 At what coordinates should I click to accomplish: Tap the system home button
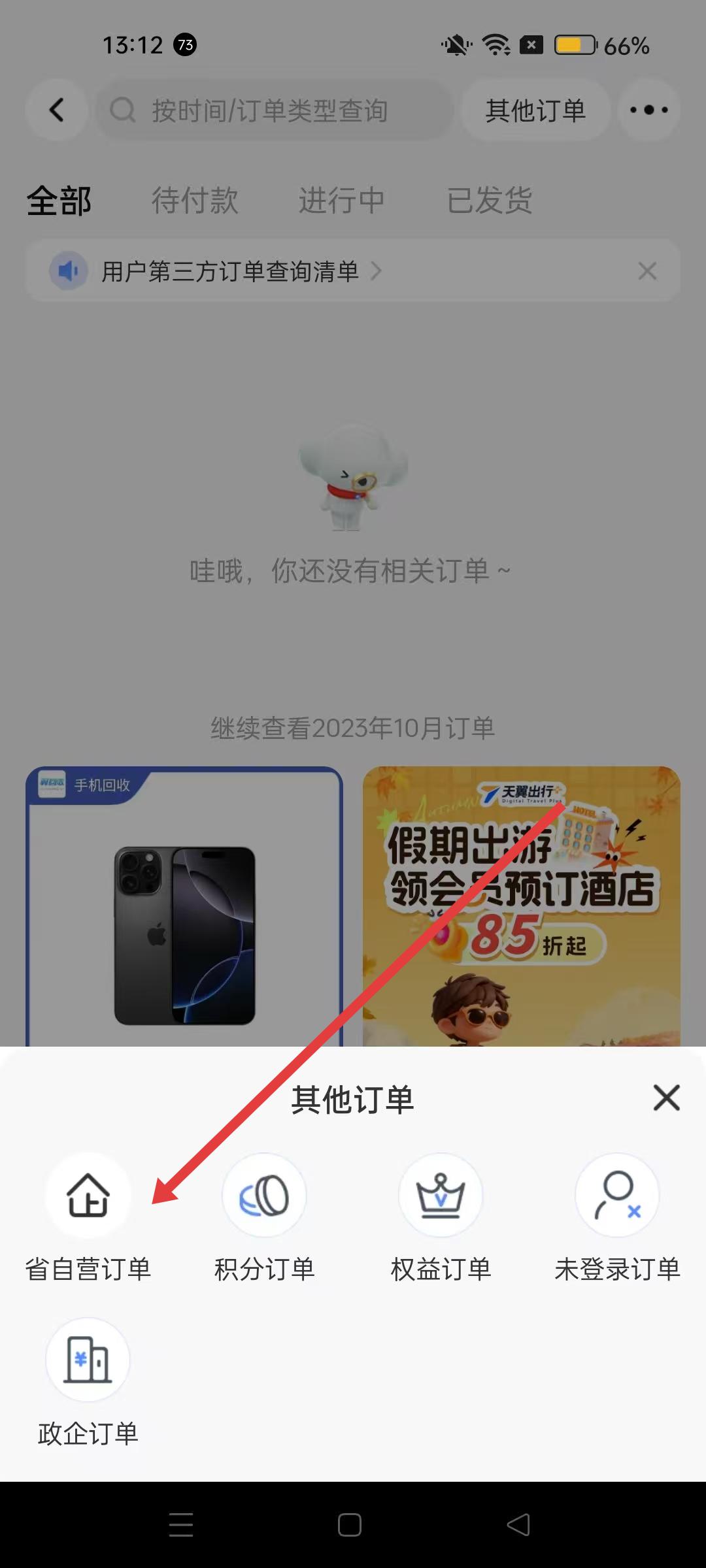point(350,1525)
